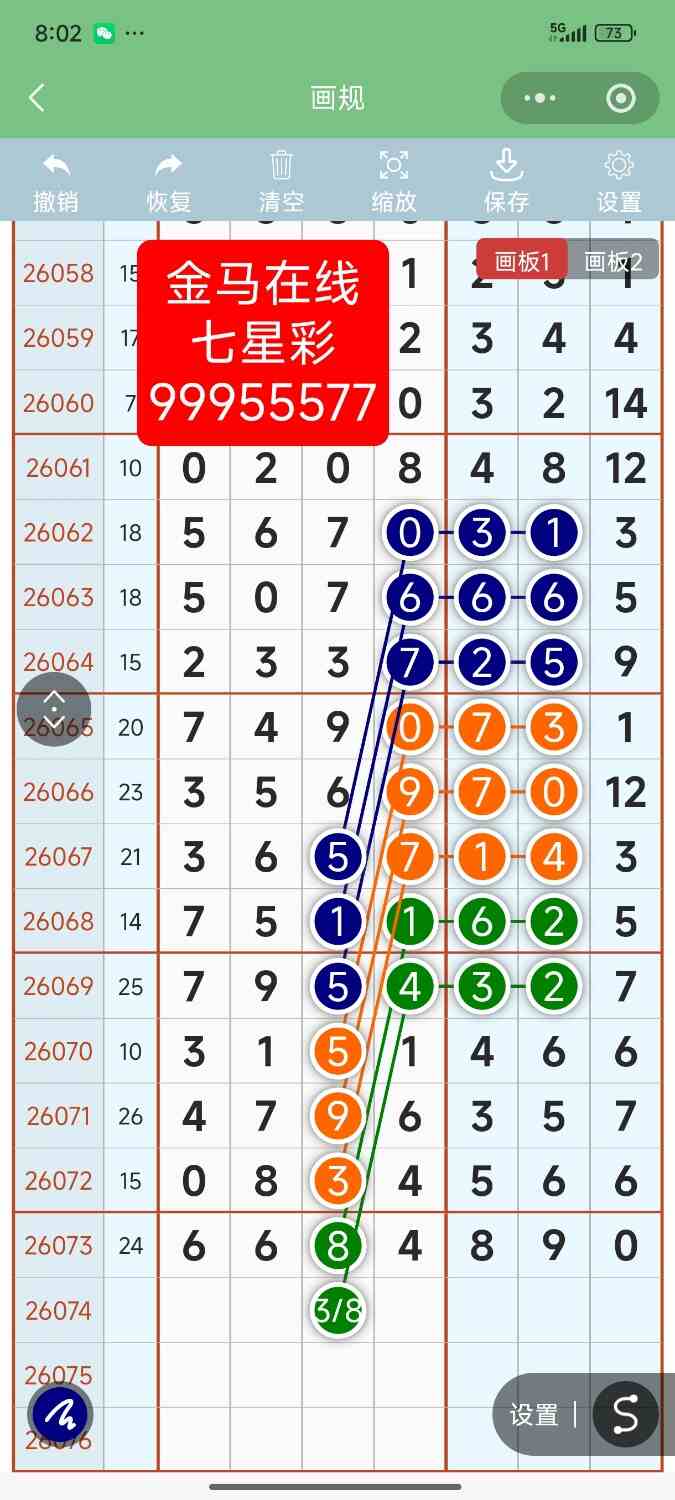Tap the blue pen drawing button
The height and width of the screenshot is (1500, 675).
[x=61, y=1415]
